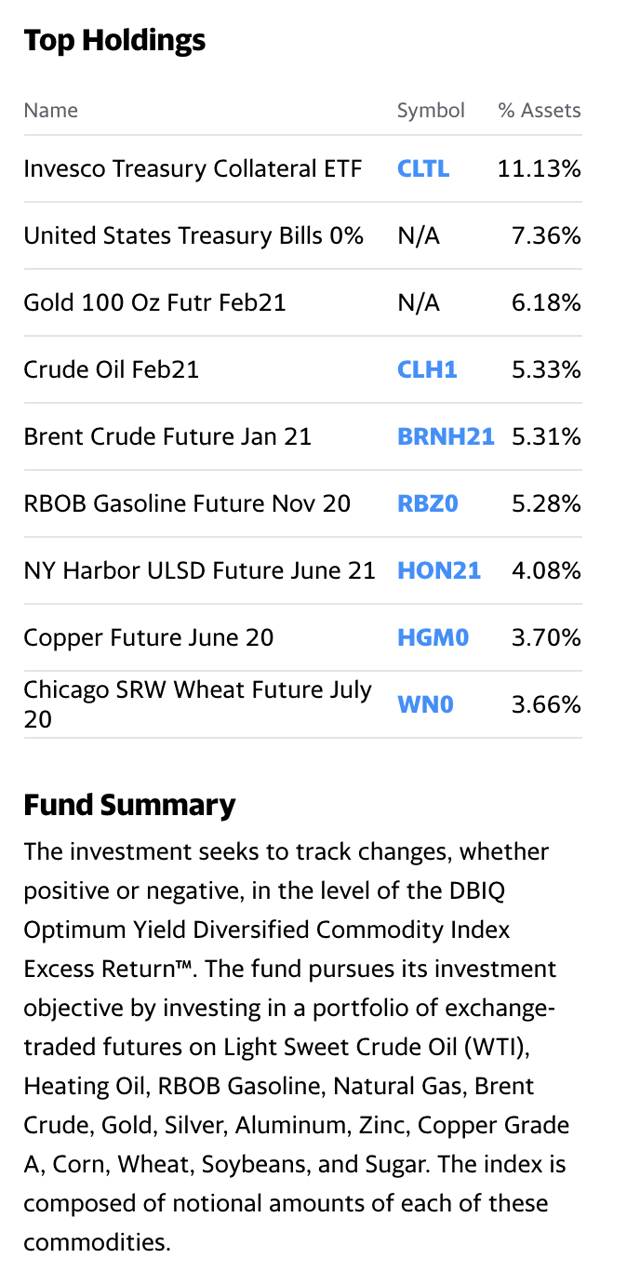Open the HON21 ULSD future symbol

(439, 571)
